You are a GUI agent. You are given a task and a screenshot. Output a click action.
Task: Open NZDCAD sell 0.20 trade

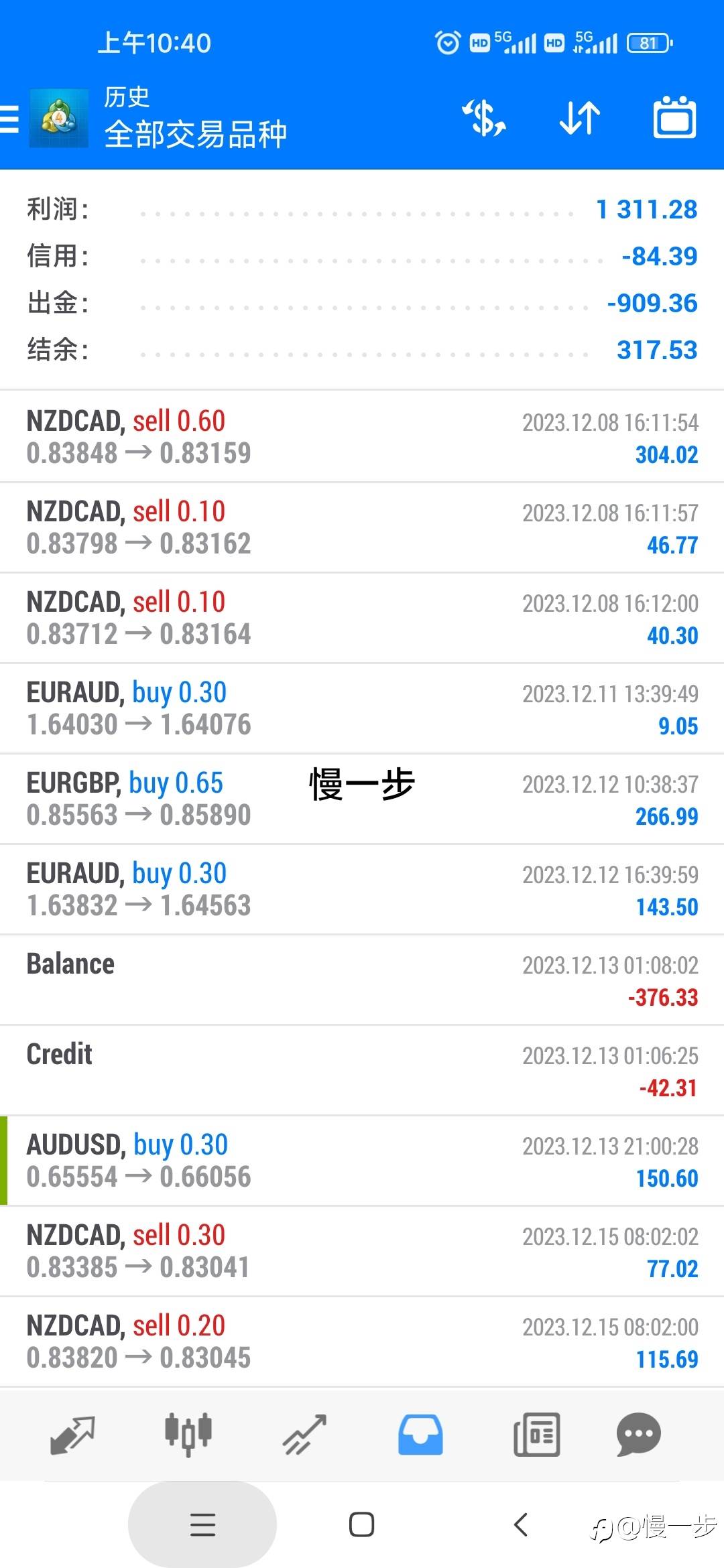coord(362,1342)
